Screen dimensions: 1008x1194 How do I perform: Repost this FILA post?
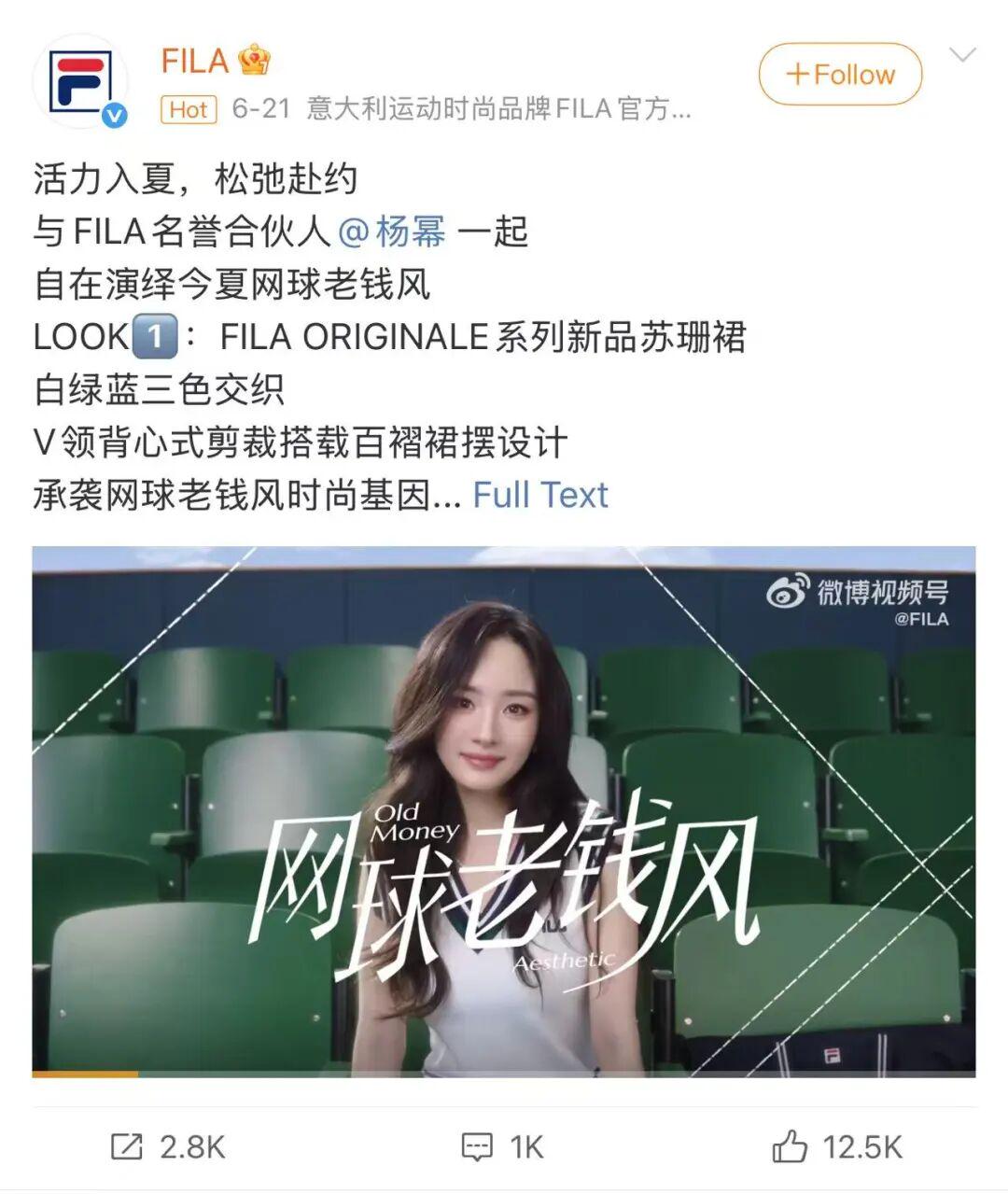(168, 1146)
